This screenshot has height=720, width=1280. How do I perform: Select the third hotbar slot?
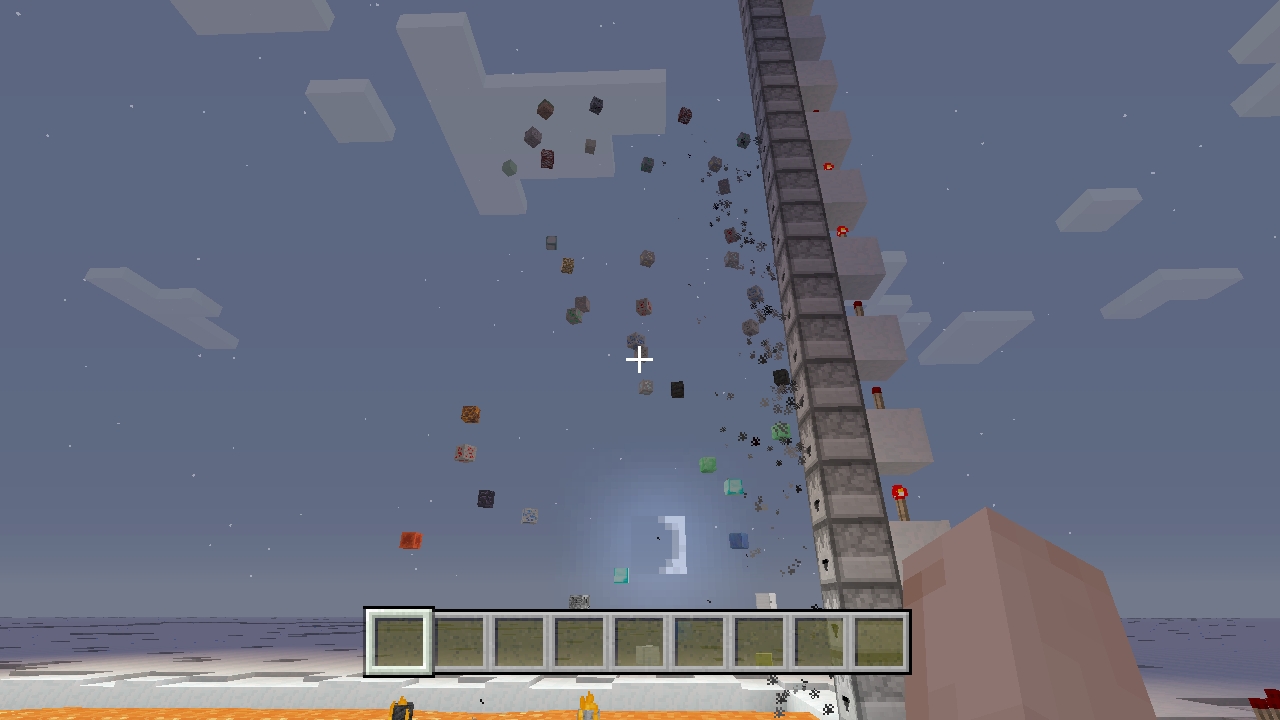pos(519,642)
